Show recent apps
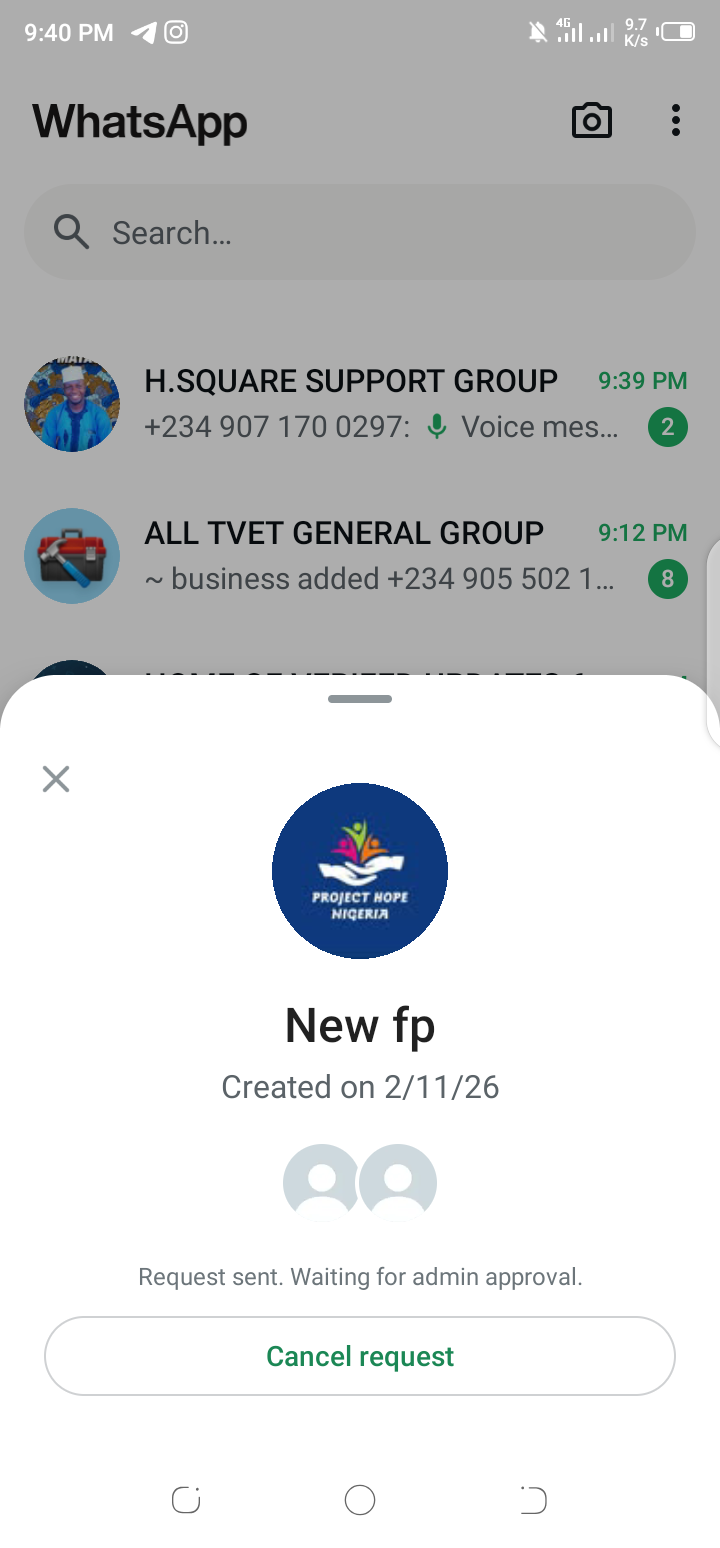This screenshot has width=720, height=1548. pos(186,1500)
